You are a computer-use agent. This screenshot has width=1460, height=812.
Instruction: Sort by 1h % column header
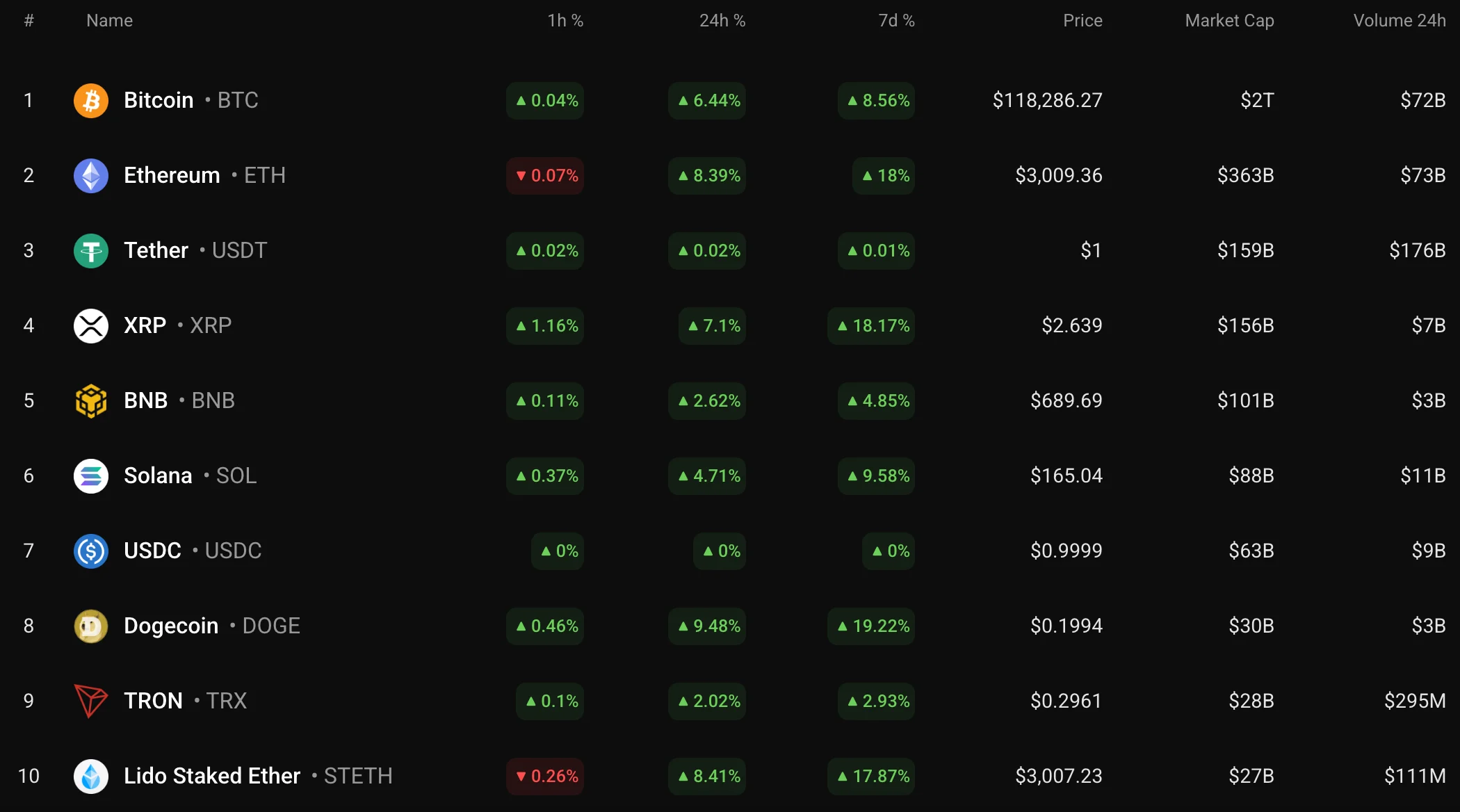tap(565, 21)
